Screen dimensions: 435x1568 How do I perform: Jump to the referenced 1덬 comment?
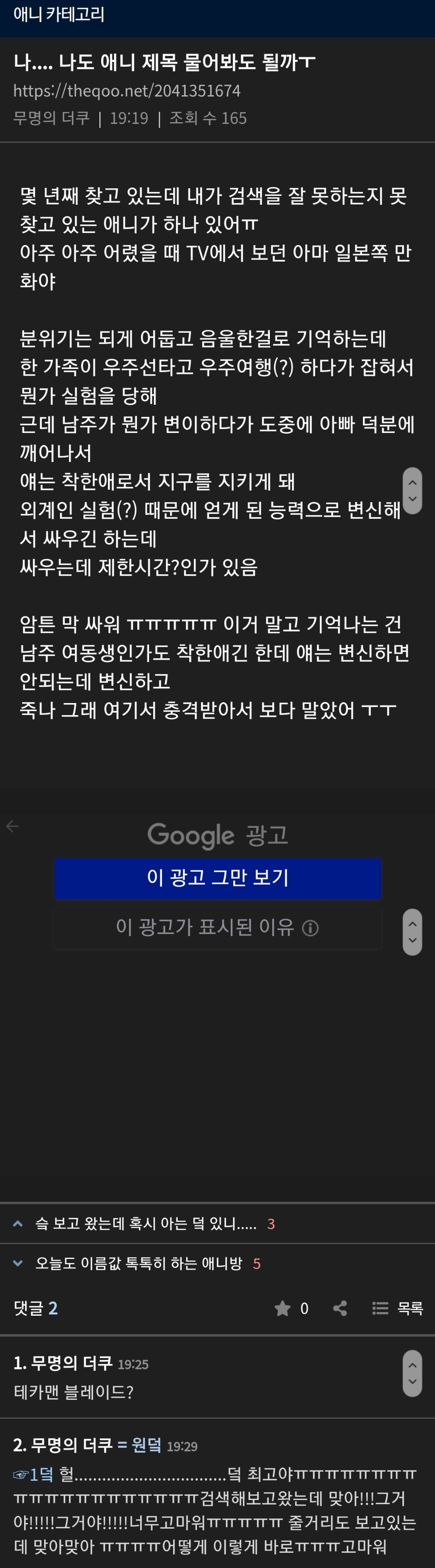click(34, 1474)
